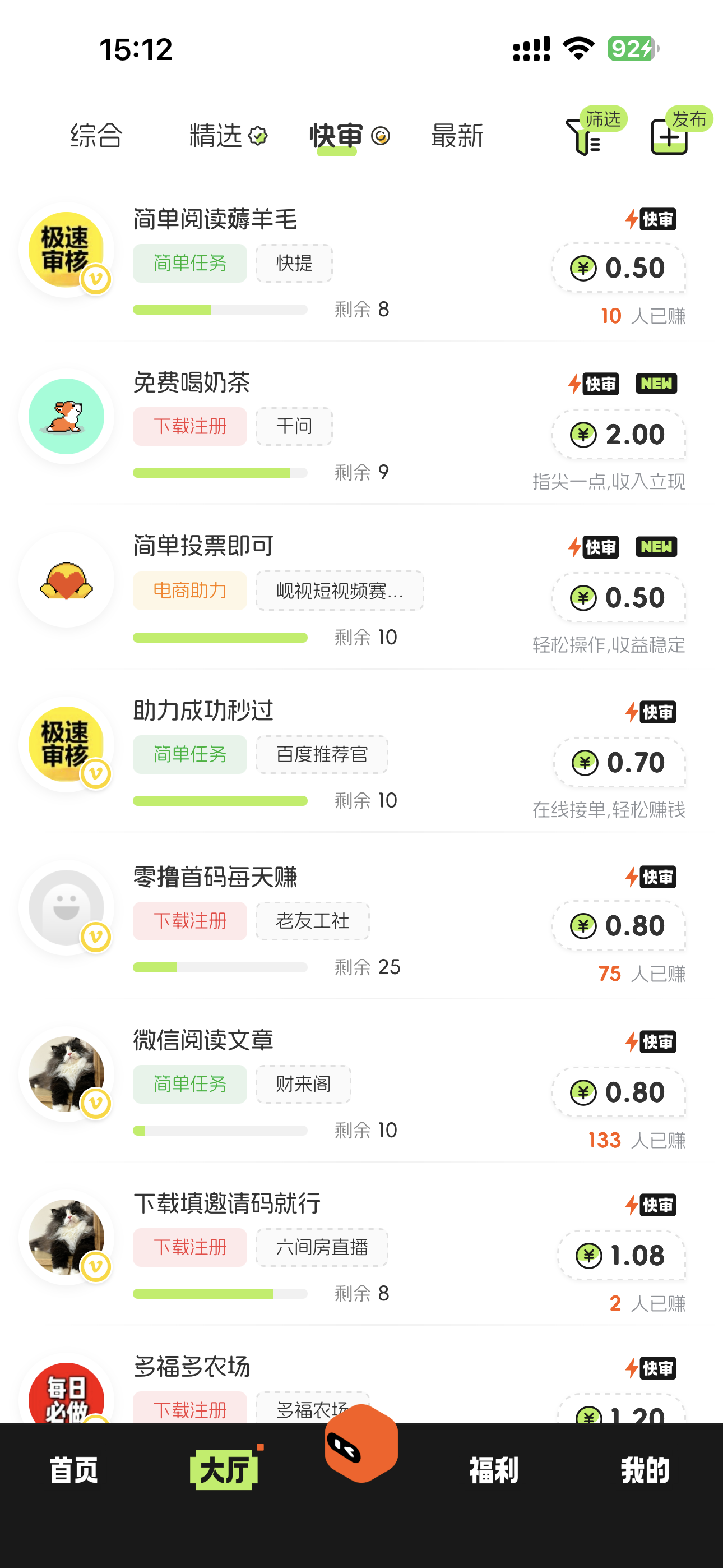
Task: Open the 微信阅读文章 task
Action: (203, 1040)
